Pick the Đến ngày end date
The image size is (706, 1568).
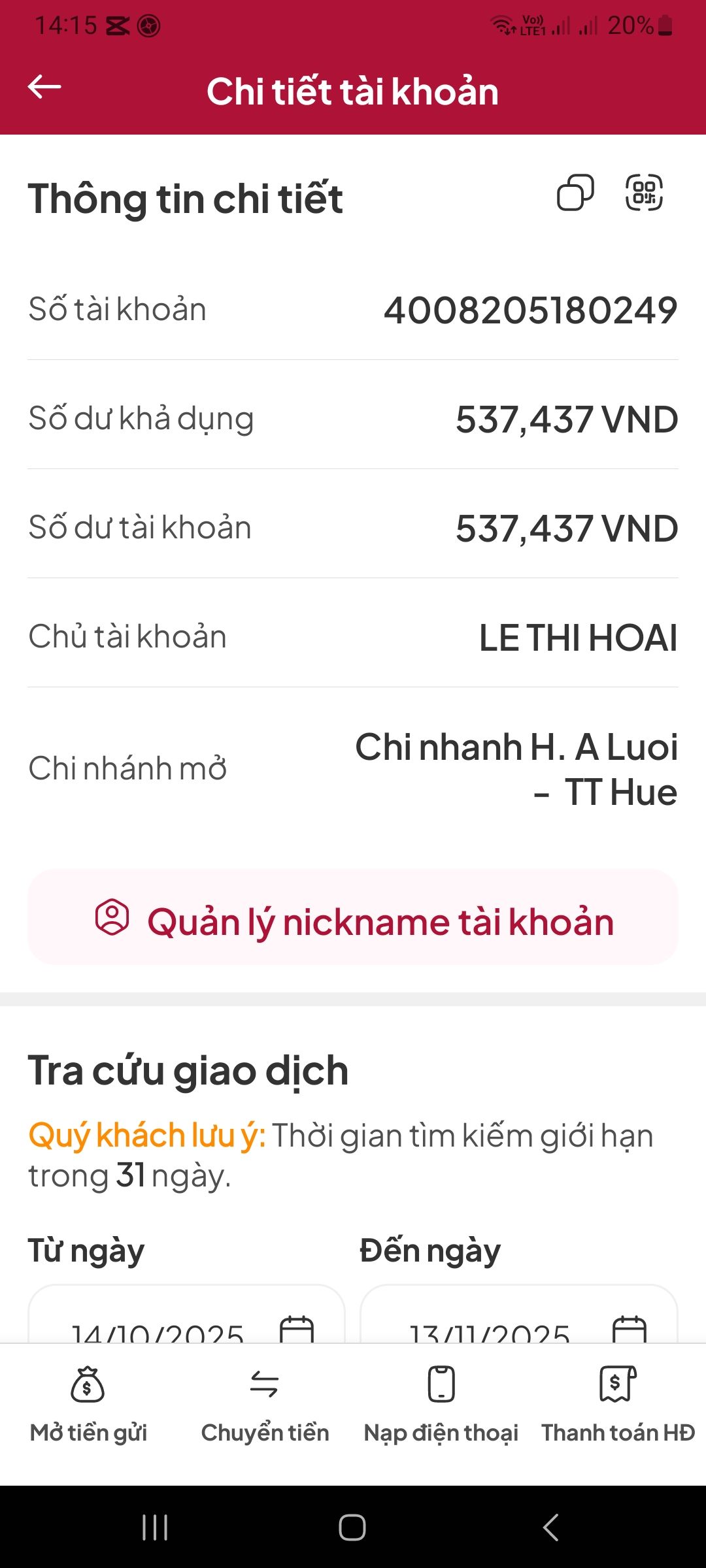pyautogui.click(x=518, y=1326)
